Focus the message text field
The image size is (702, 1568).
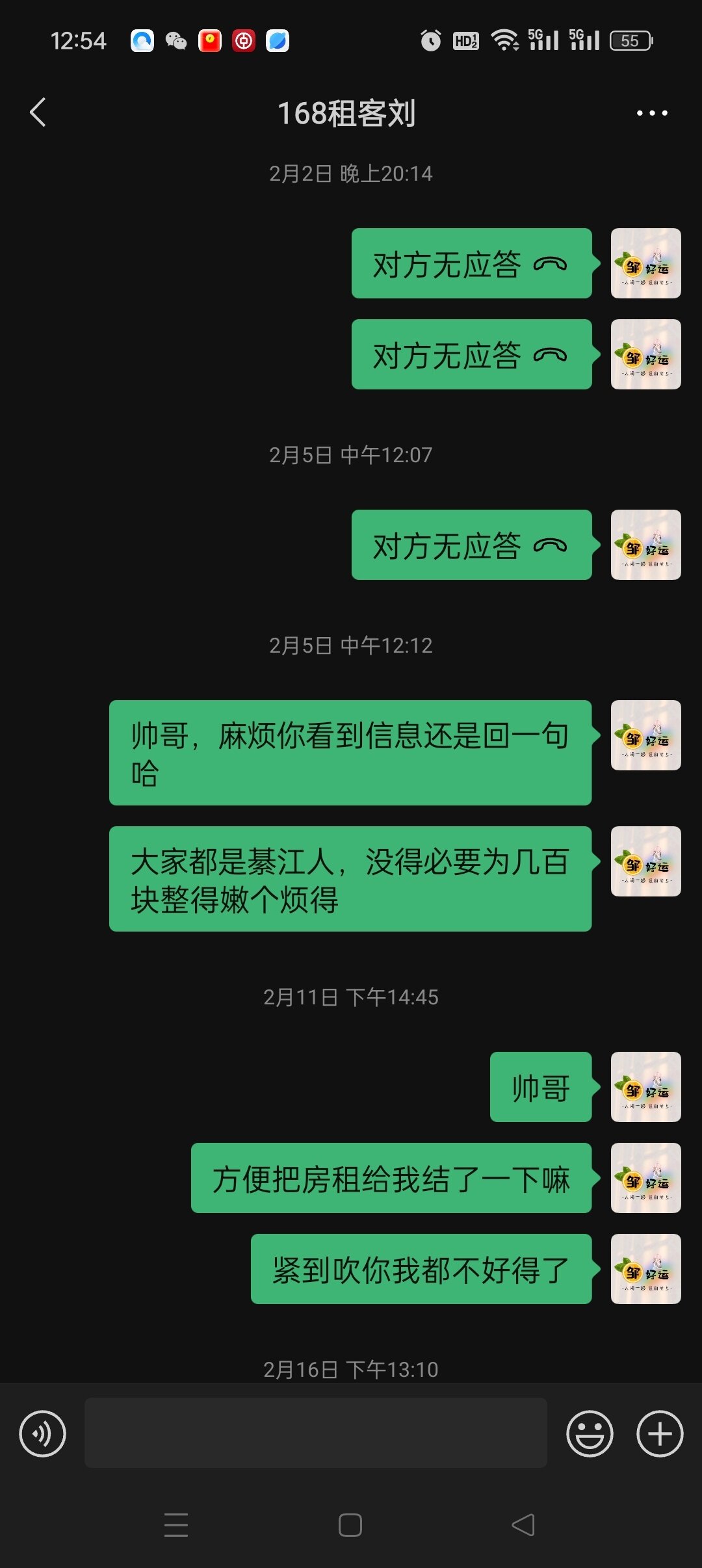tap(315, 1433)
